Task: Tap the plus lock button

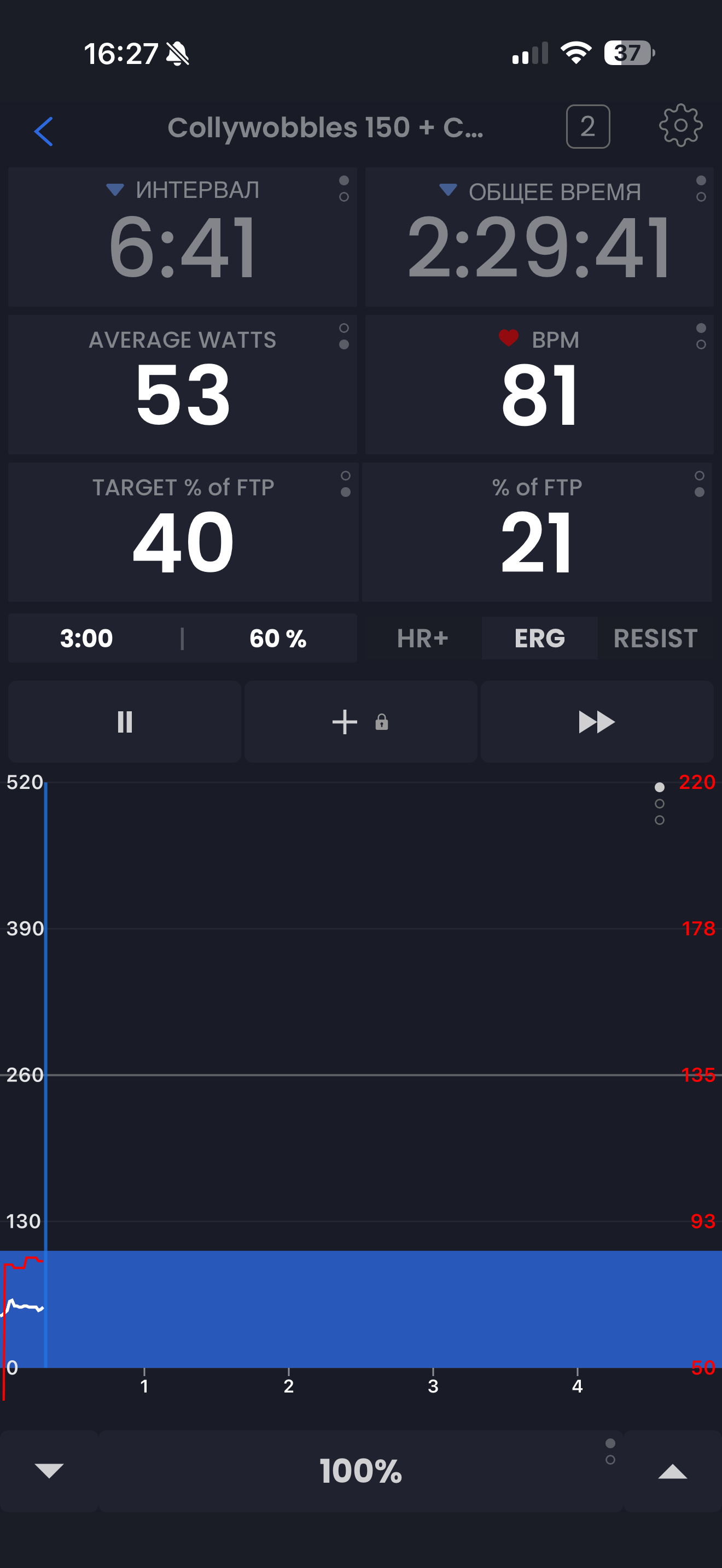Action: coord(360,722)
